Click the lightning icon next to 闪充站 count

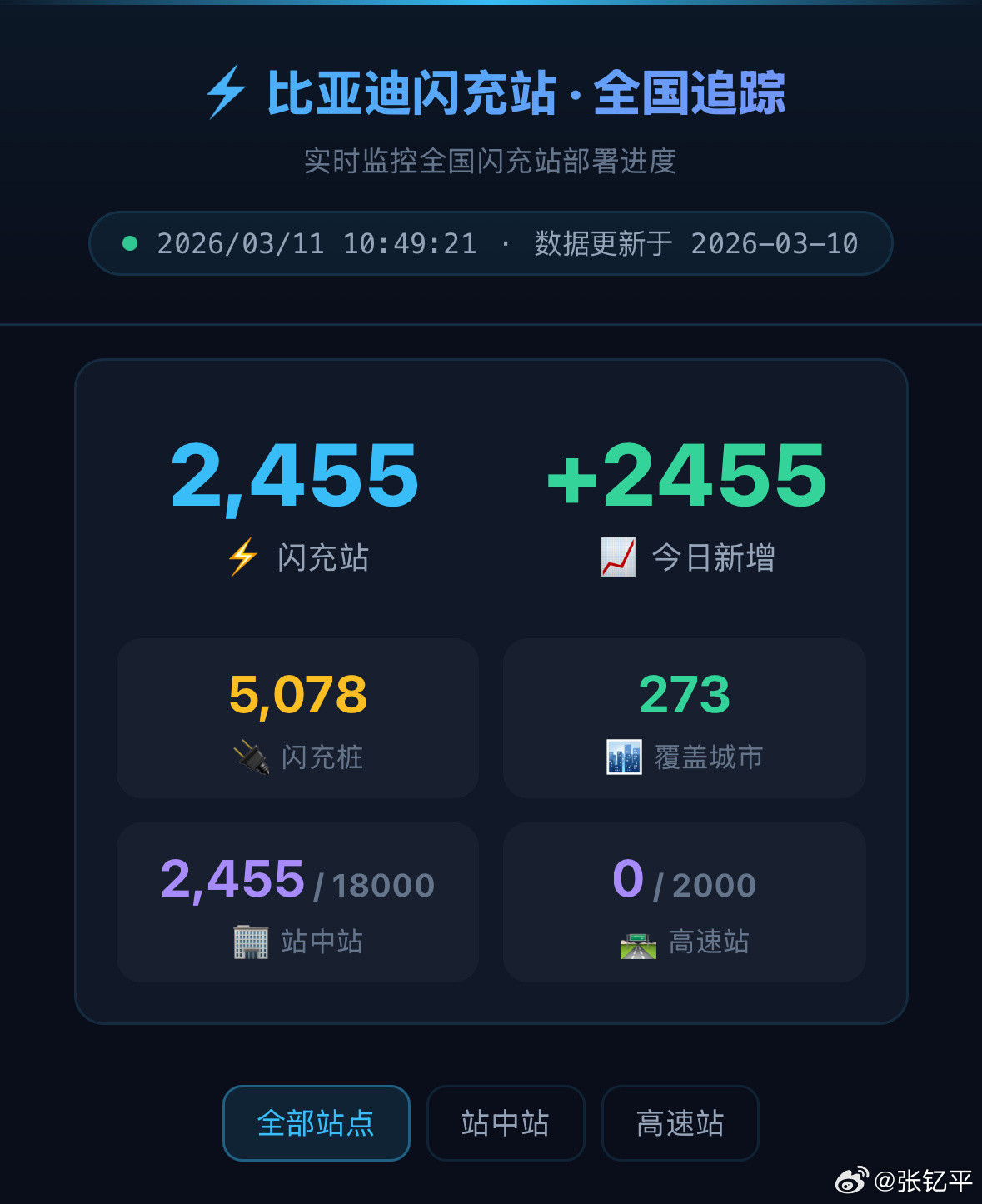[x=240, y=557]
